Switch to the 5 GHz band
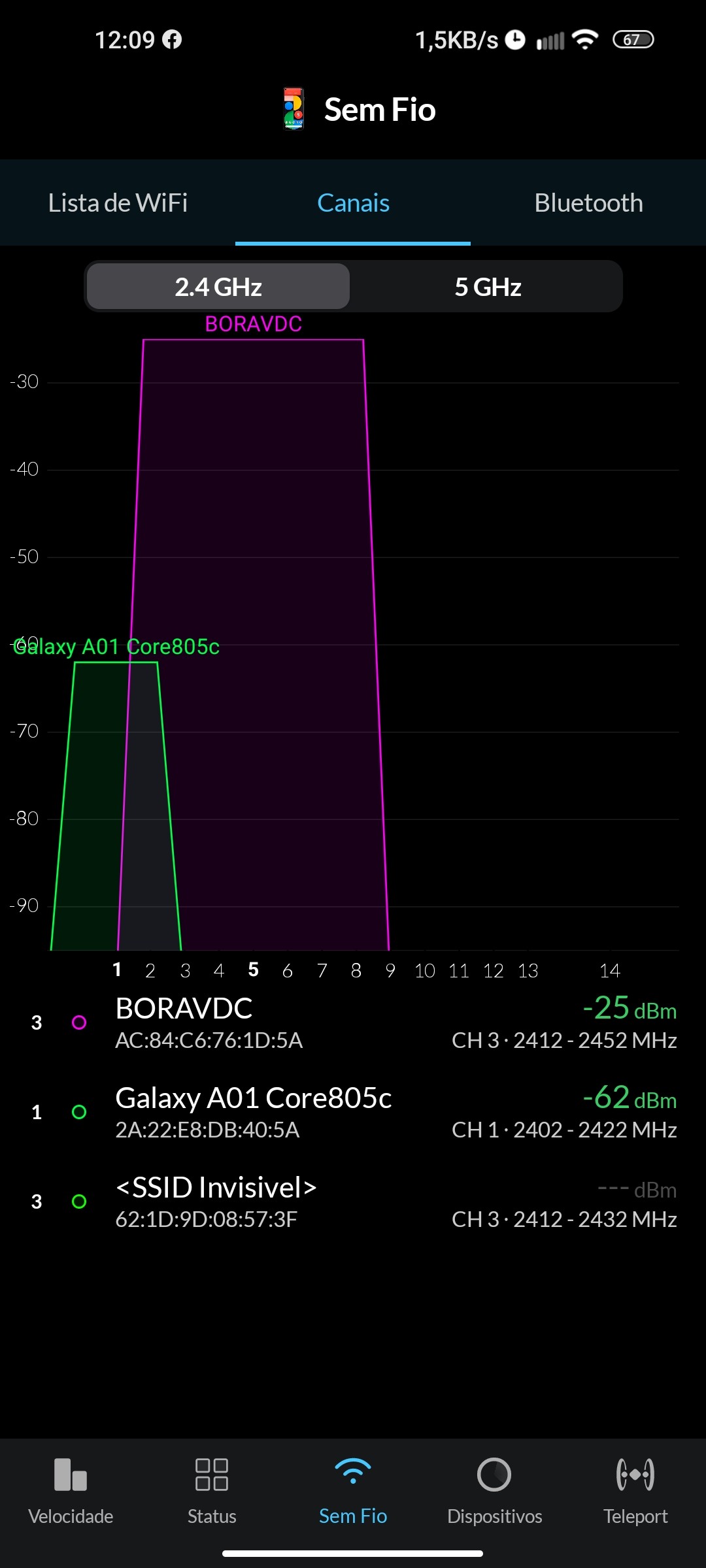The height and width of the screenshot is (1568, 706). pyautogui.click(x=488, y=287)
